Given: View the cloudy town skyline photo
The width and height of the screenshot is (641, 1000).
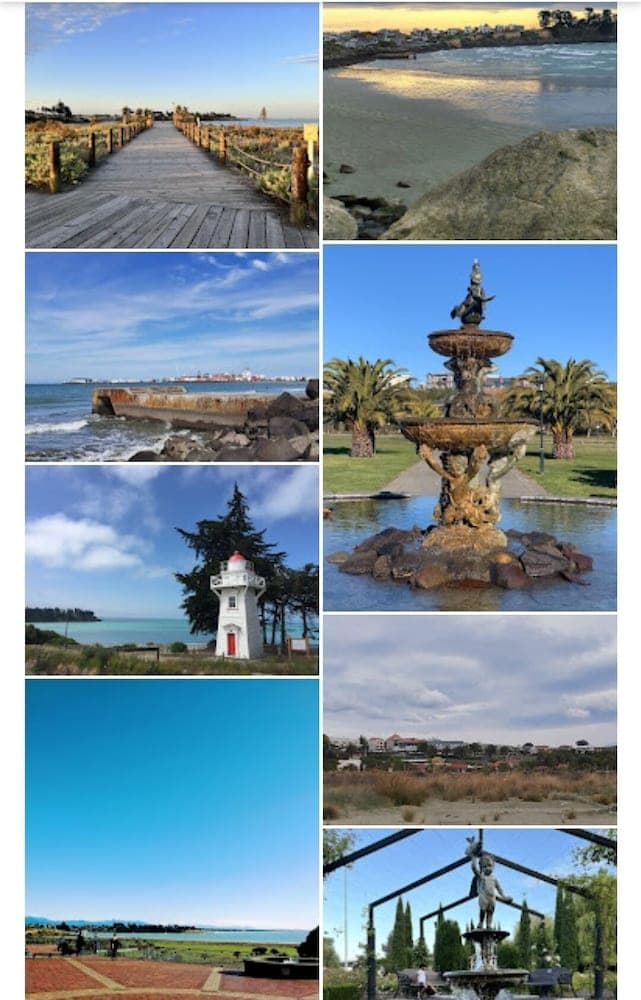Looking at the screenshot, I should pyautogui.click(x=469, y=719).
